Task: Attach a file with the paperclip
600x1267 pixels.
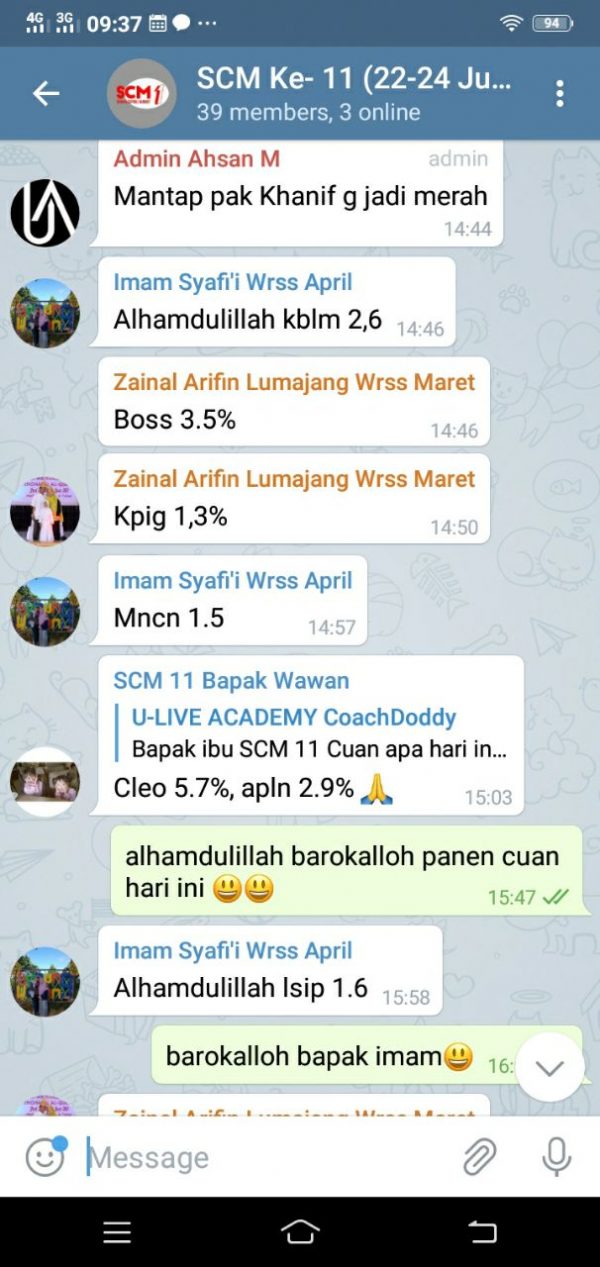Action: [480, 1158]
